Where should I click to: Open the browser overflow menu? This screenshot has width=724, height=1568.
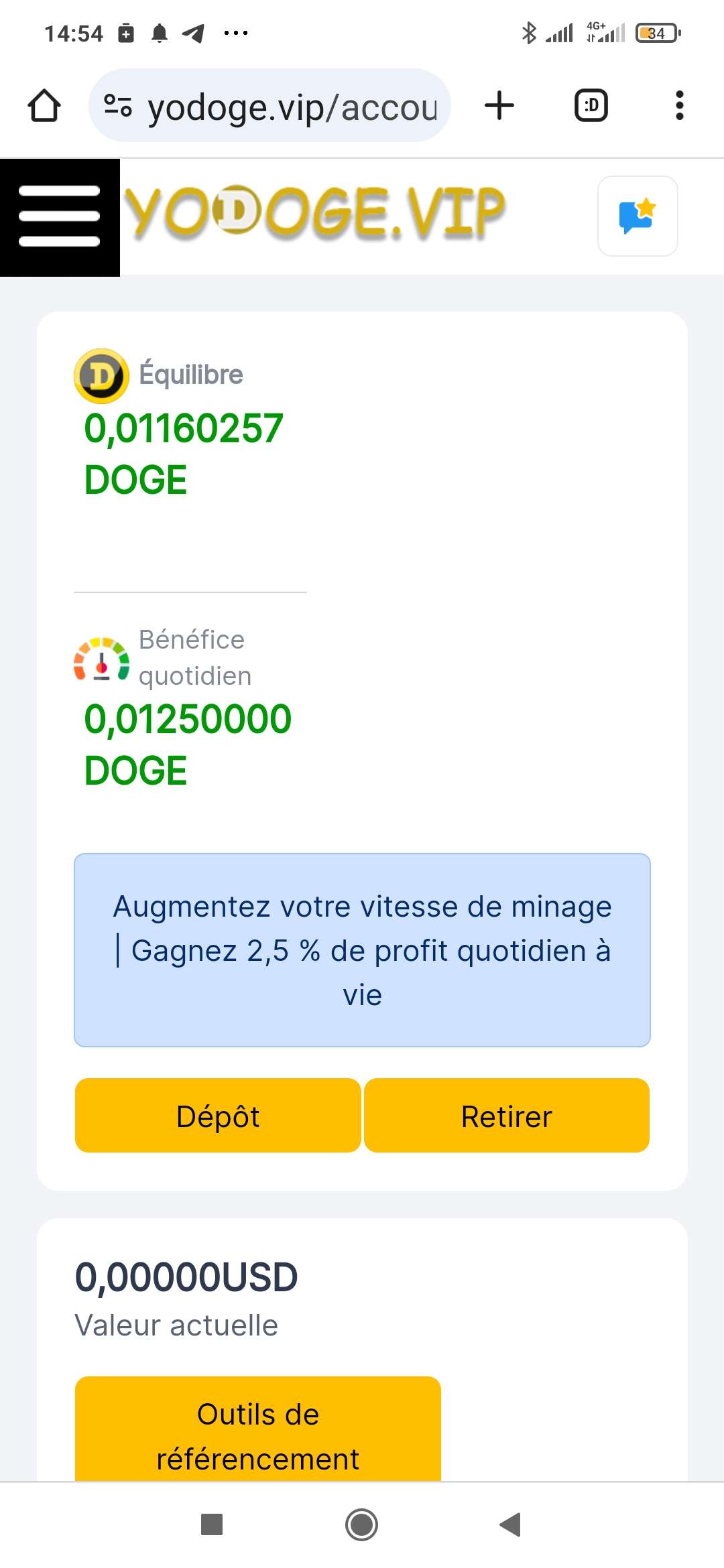coord(679,106)
